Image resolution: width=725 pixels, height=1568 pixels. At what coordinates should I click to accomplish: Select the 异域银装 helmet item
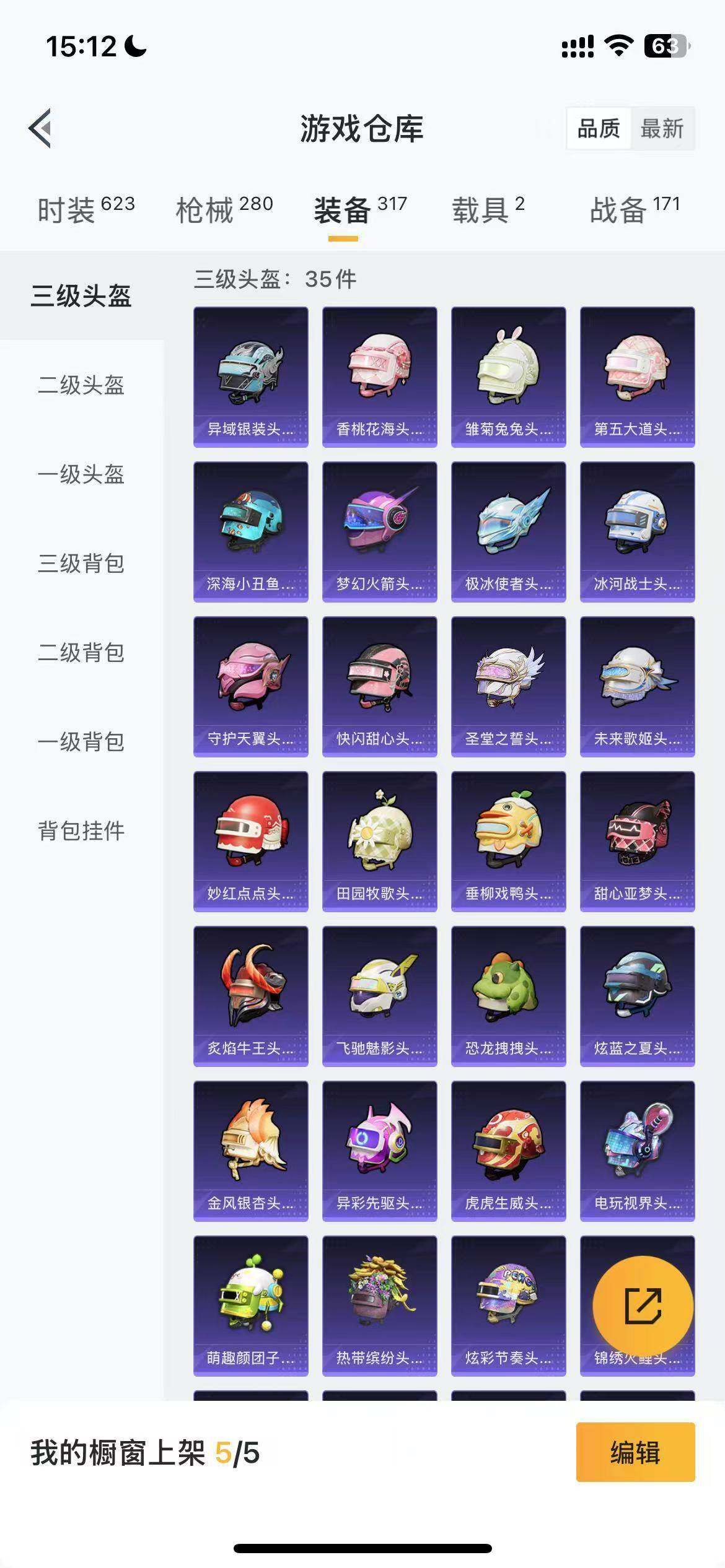(x=250, y=375)
